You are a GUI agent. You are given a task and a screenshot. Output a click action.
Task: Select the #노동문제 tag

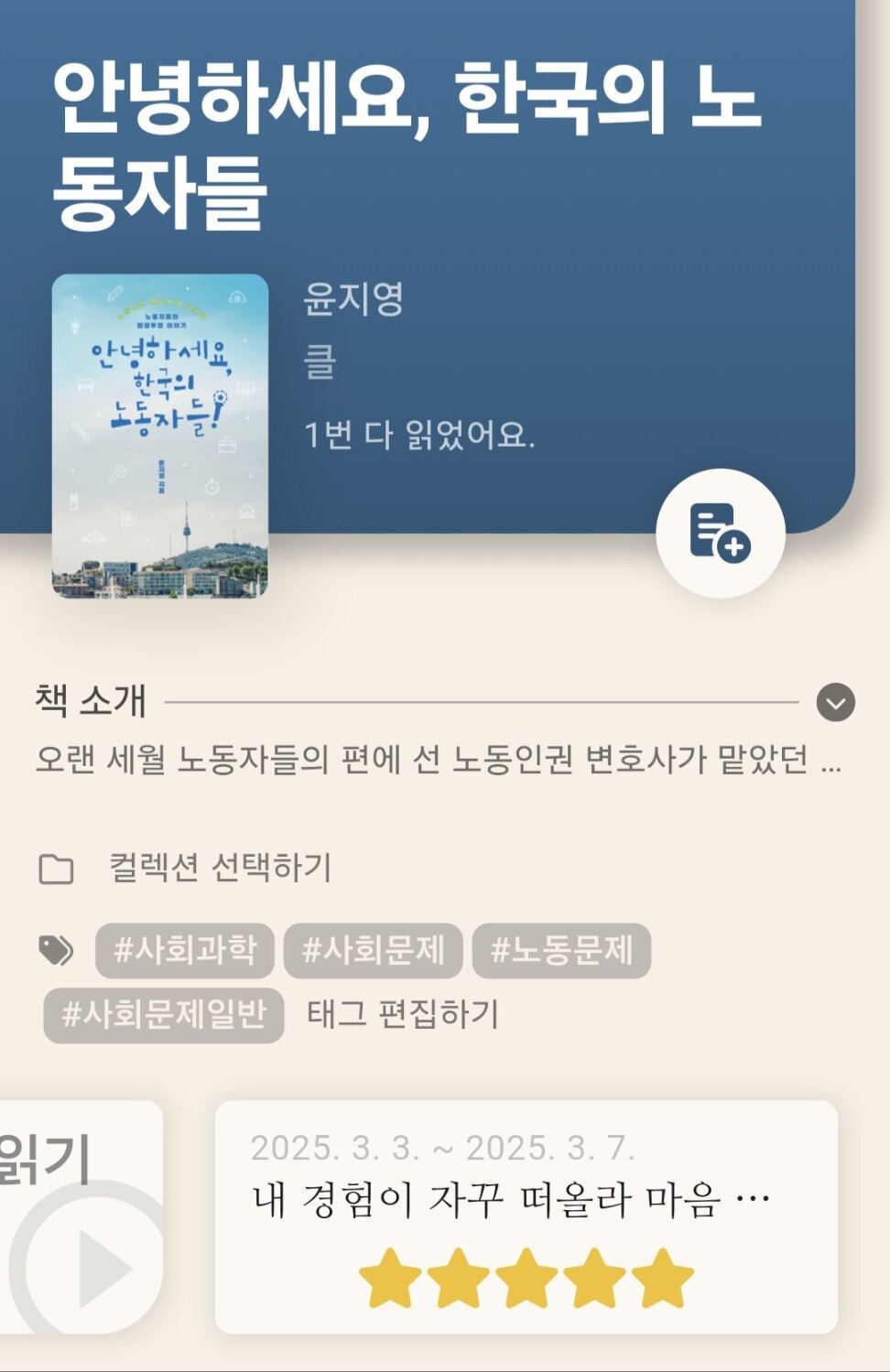[x=561, y=951]
